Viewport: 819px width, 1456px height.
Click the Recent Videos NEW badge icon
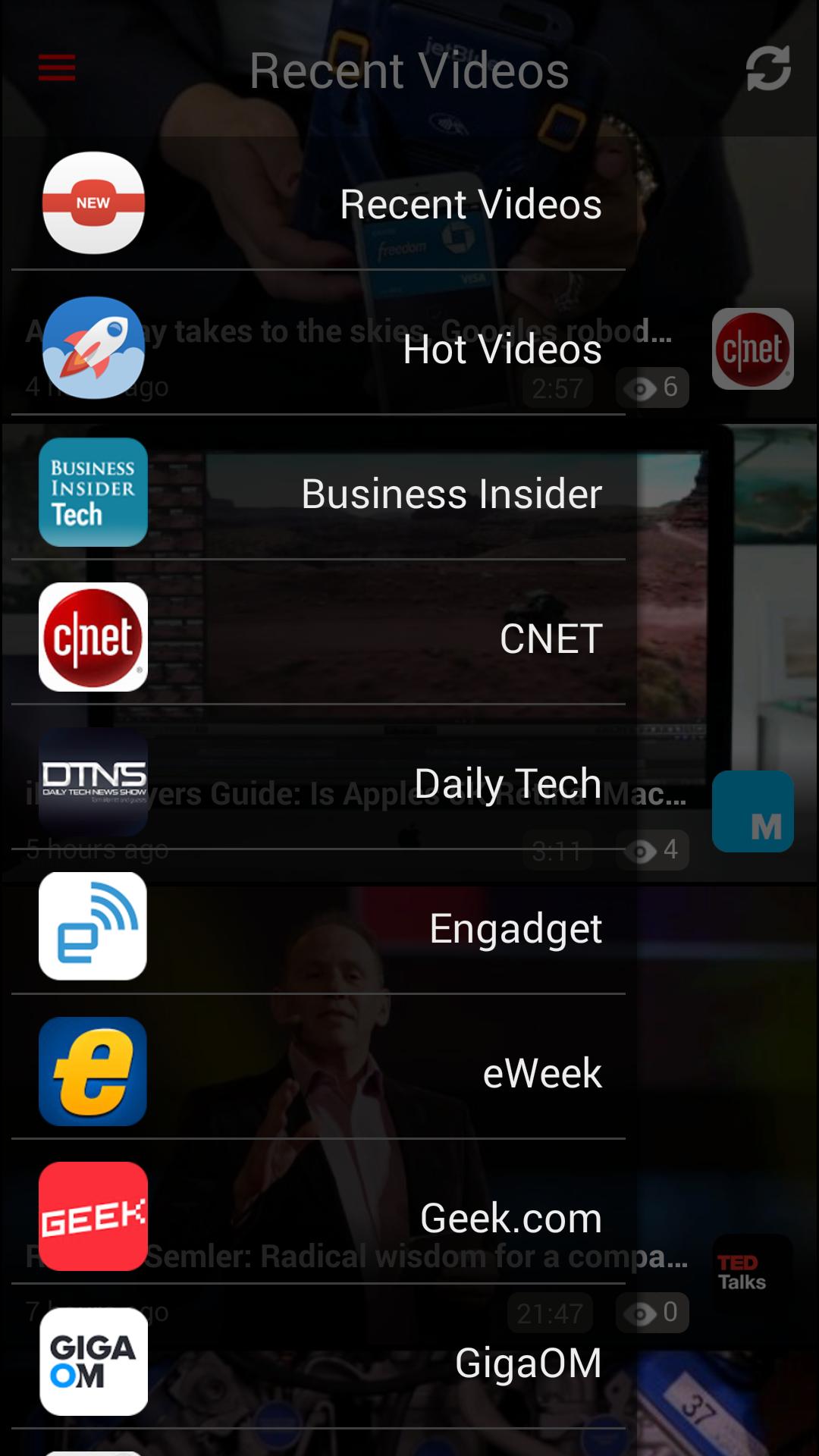(x=93, y=205)
